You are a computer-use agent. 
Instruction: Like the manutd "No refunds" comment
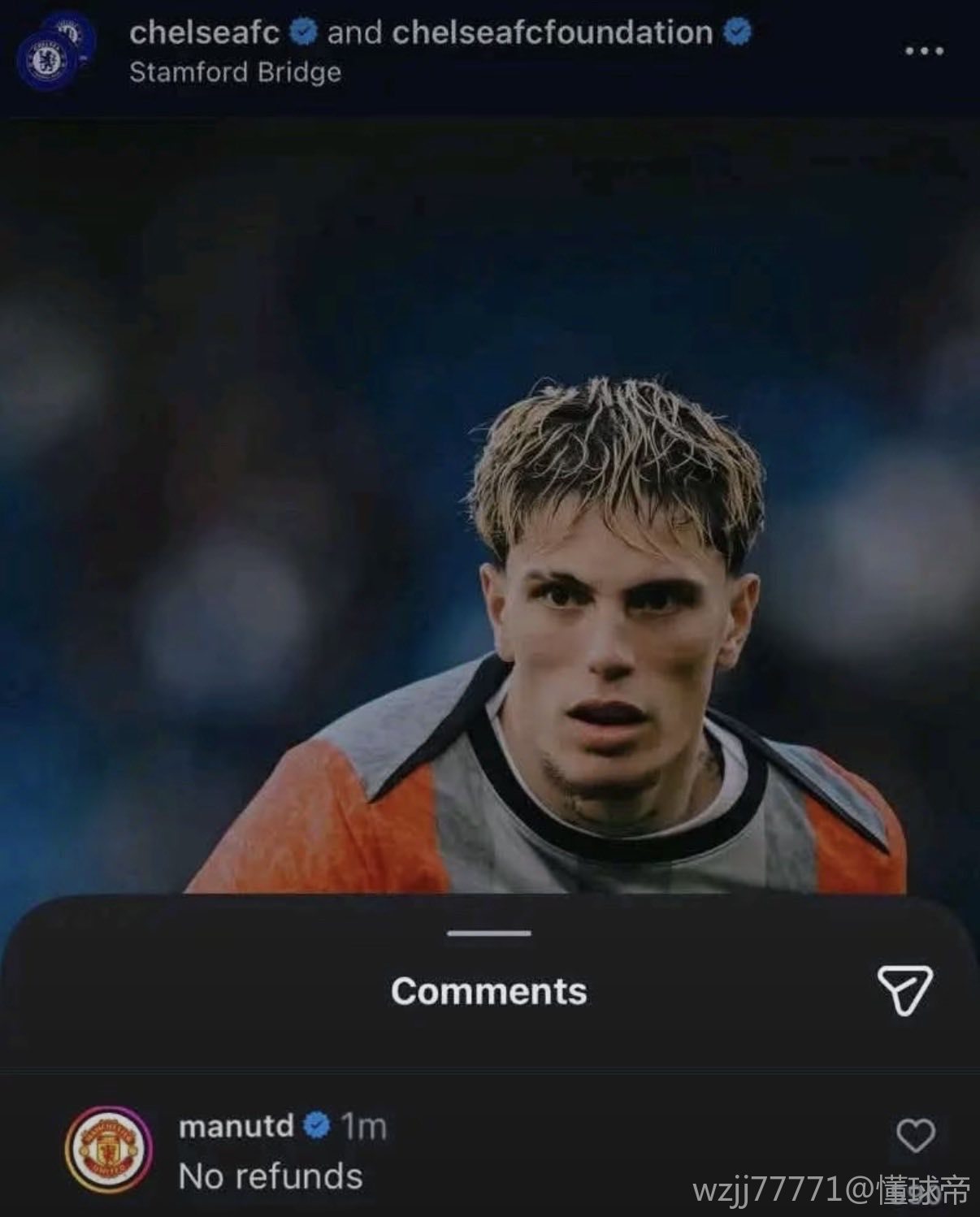[915, 1135]
